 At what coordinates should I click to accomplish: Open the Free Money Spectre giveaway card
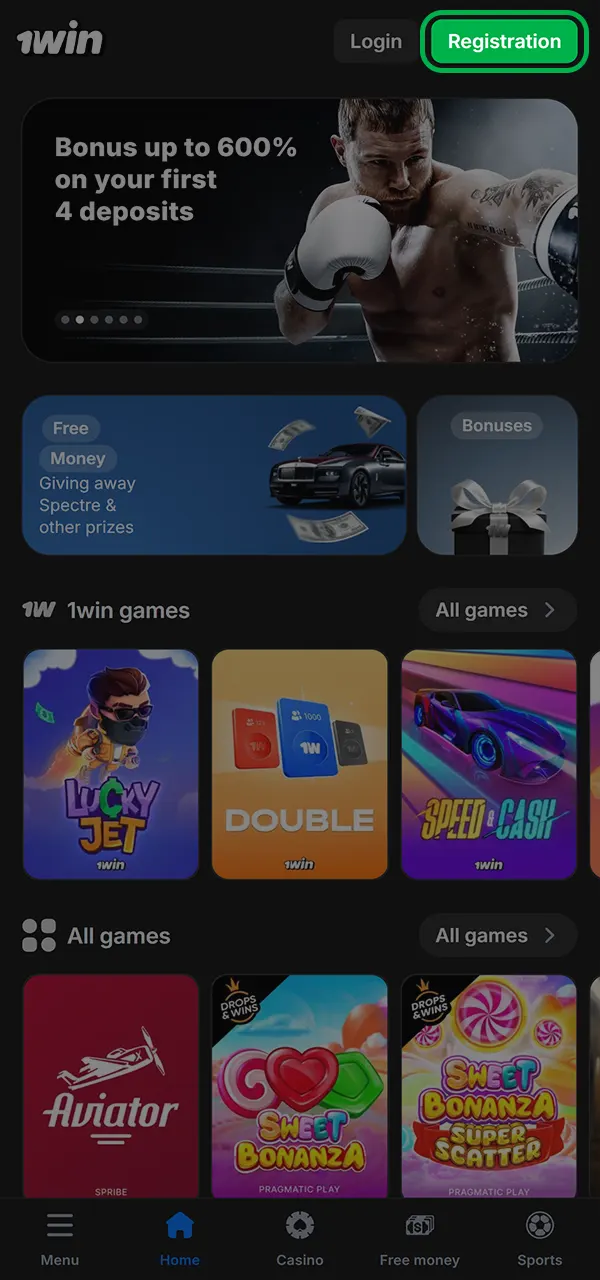214,475
